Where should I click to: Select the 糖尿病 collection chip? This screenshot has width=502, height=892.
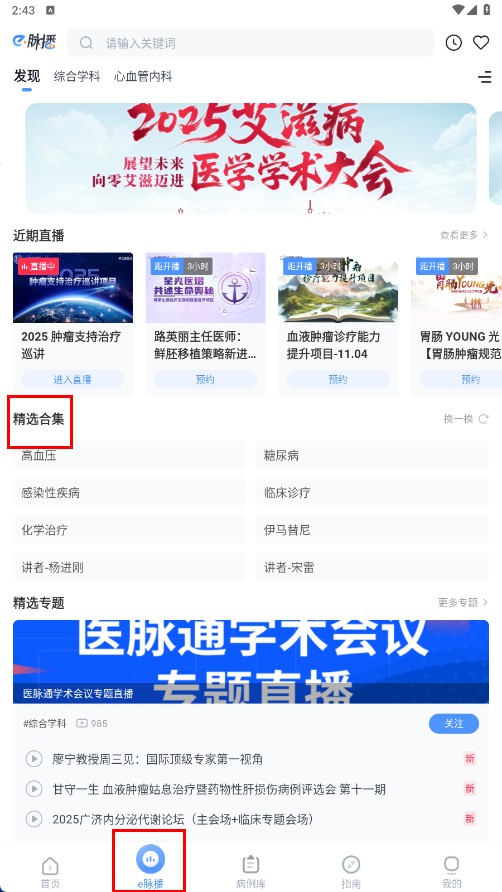[372, 455]
